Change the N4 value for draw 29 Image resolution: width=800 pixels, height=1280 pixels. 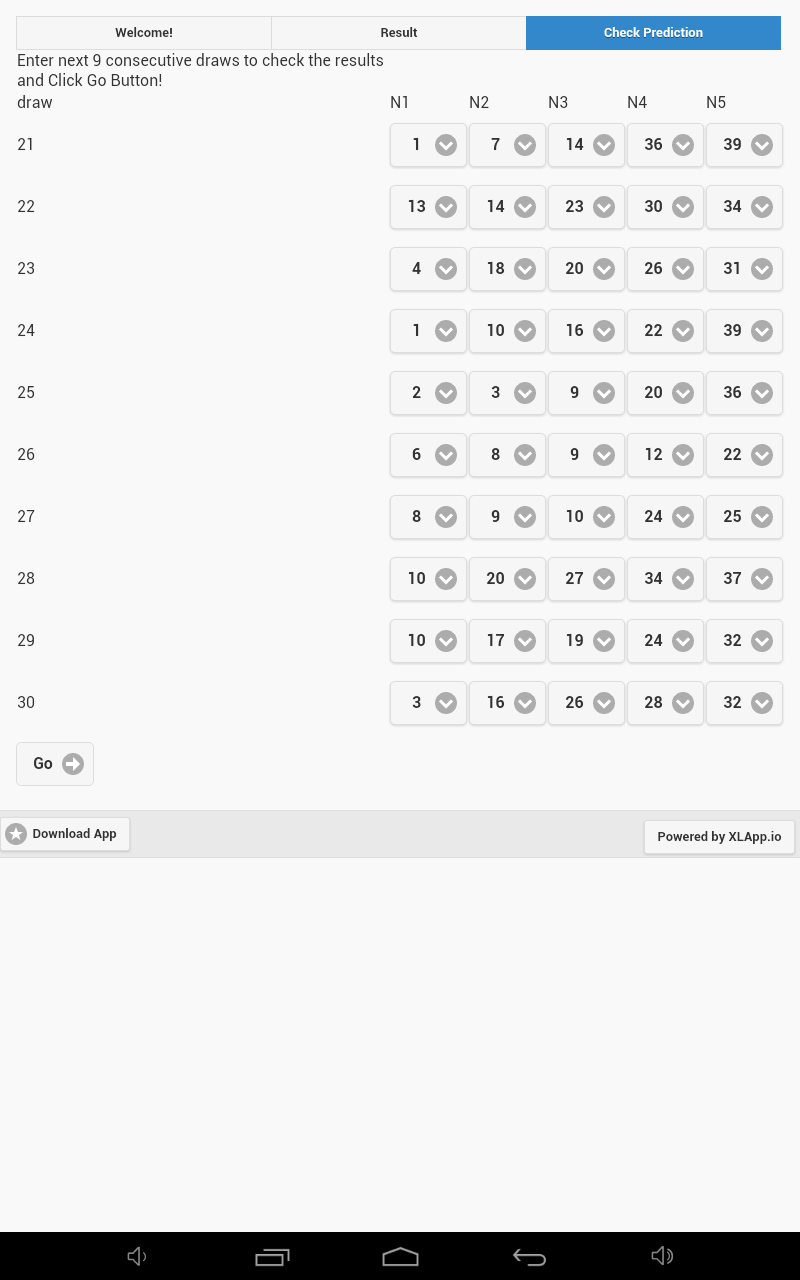[665, 641]
